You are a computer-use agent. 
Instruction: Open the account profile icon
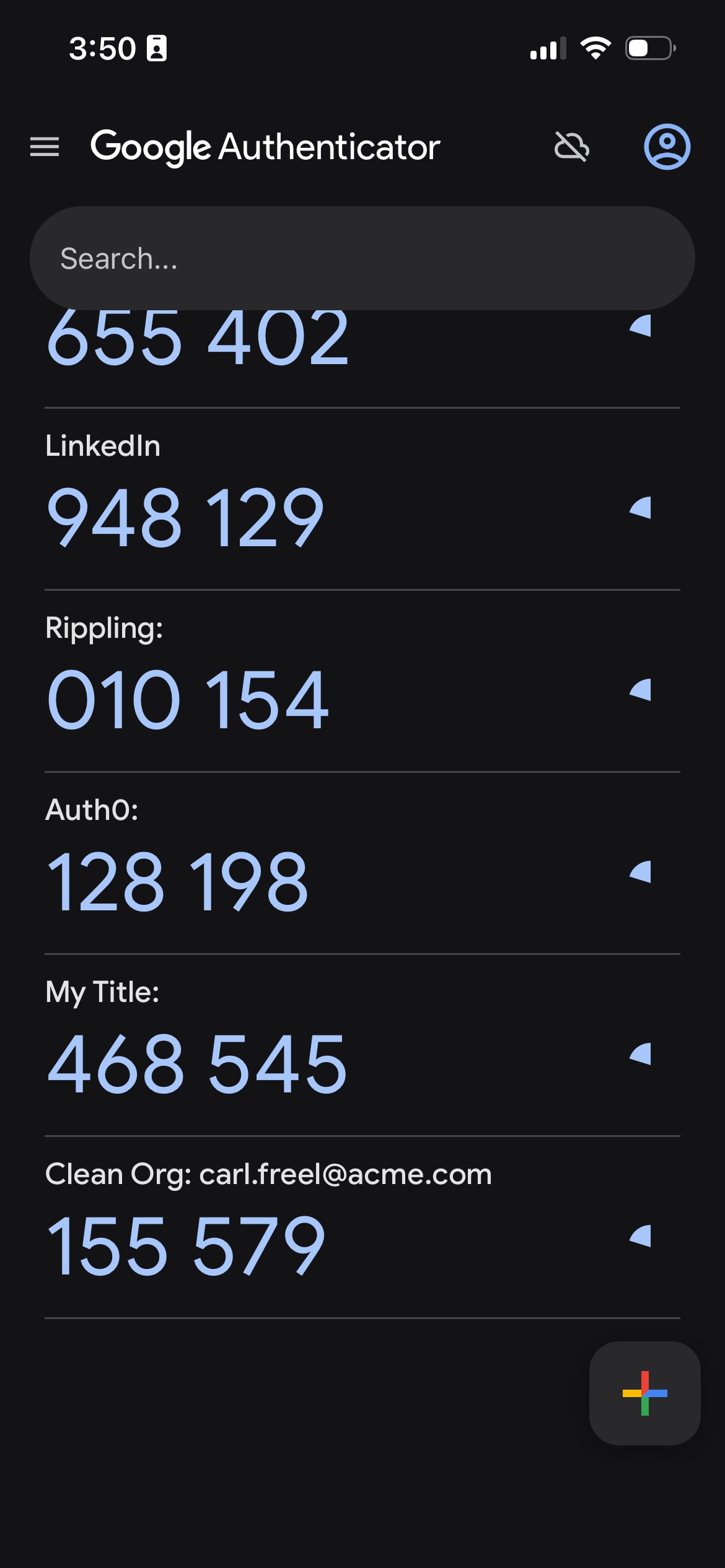(667, 147)
